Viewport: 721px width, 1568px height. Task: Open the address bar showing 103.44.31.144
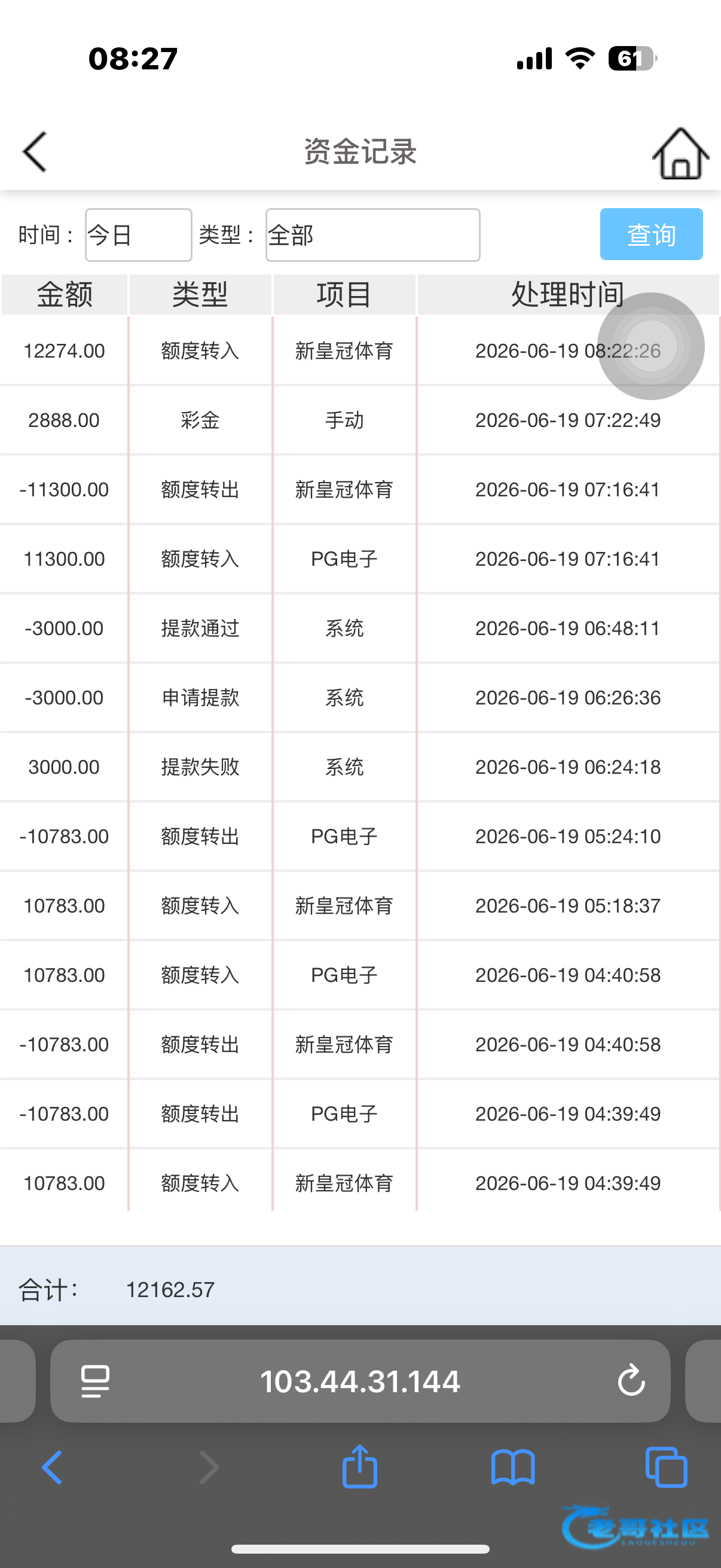coord(360,1380)
